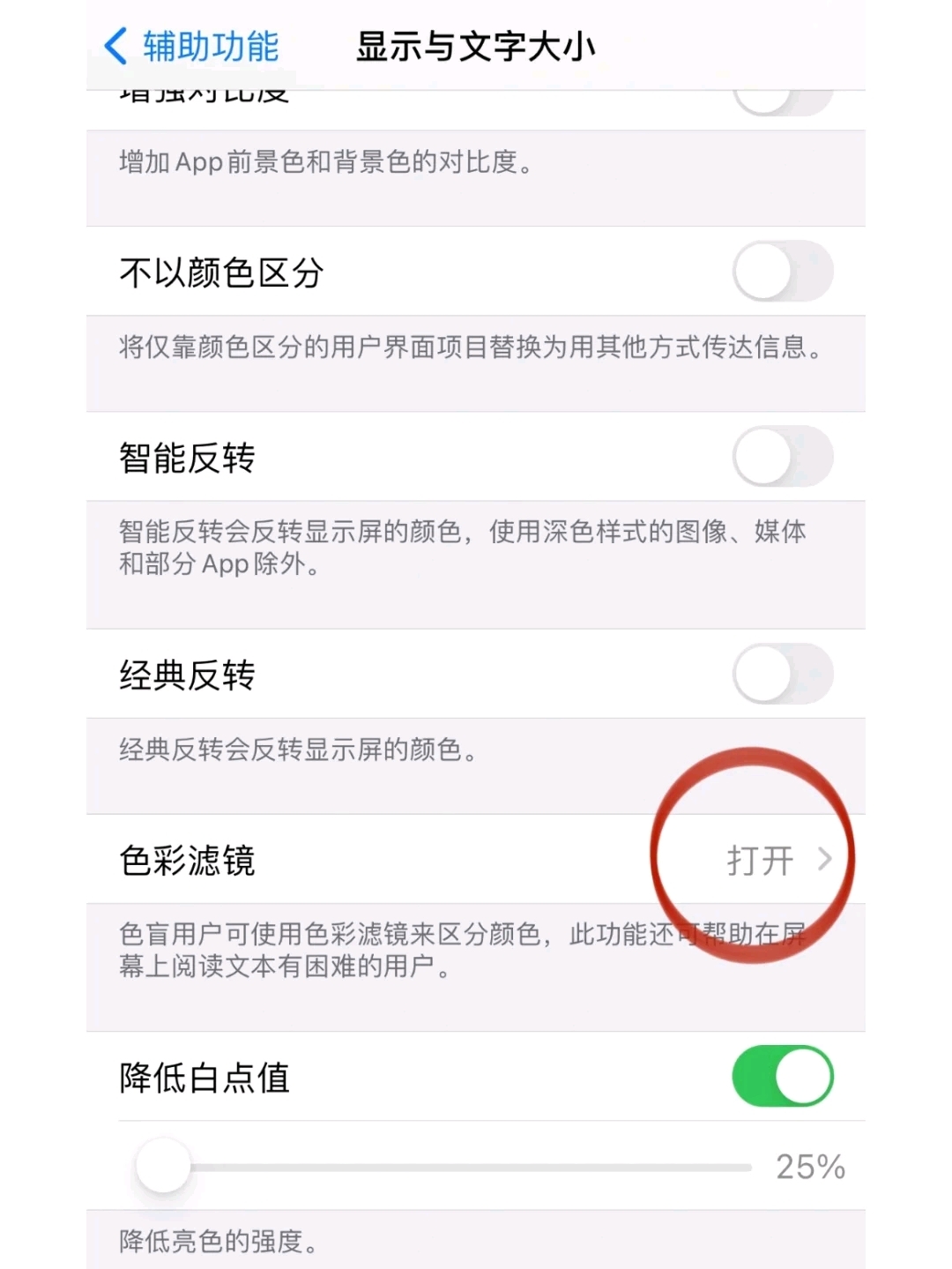Go back to 辅助功能 settings
Image resolution: width=952 pixels, height=1269 pixels.
click(x=192, y=47)
